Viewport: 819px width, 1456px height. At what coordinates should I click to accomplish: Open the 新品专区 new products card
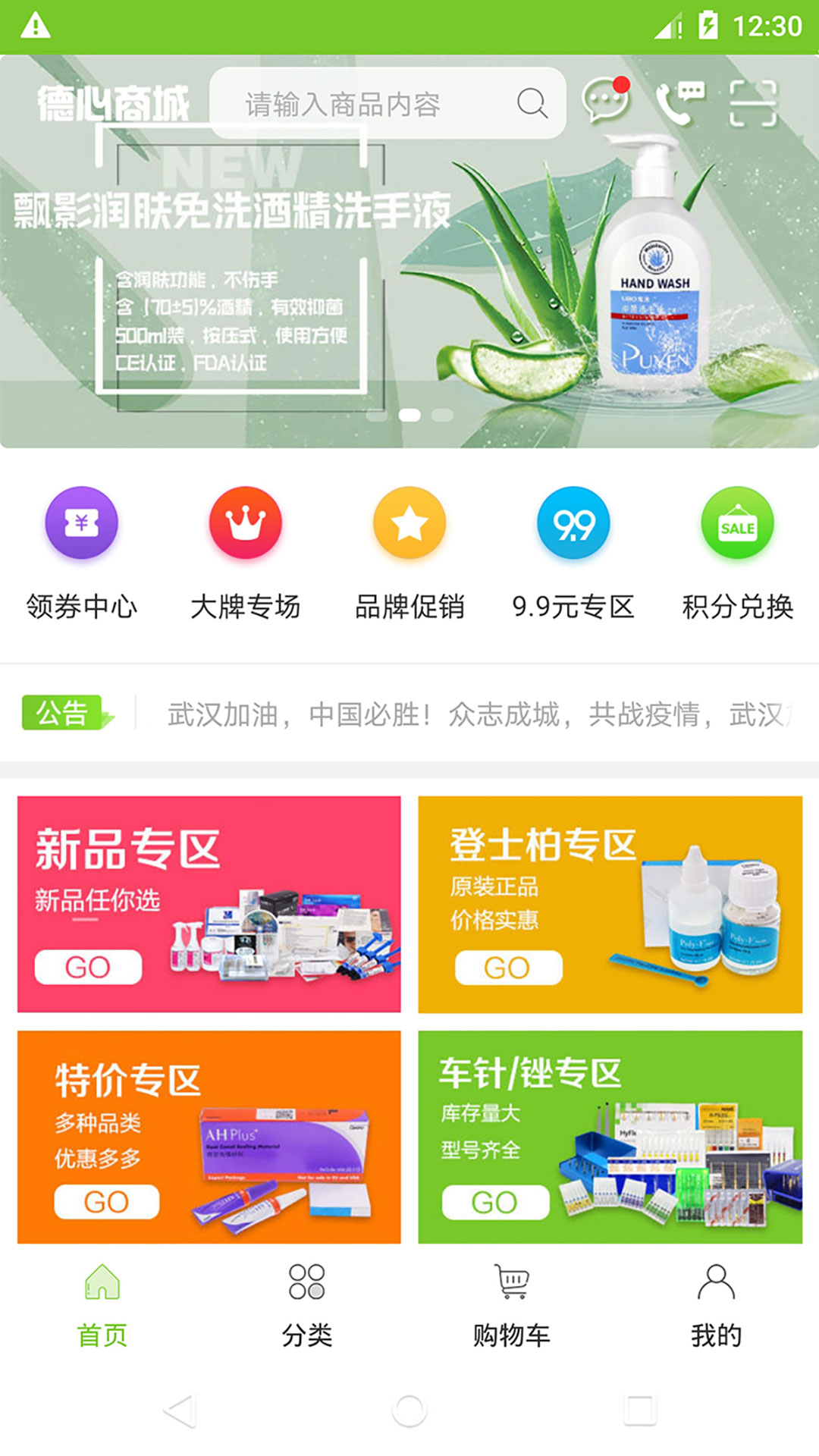pyautogui.click(x=209, y=904)
